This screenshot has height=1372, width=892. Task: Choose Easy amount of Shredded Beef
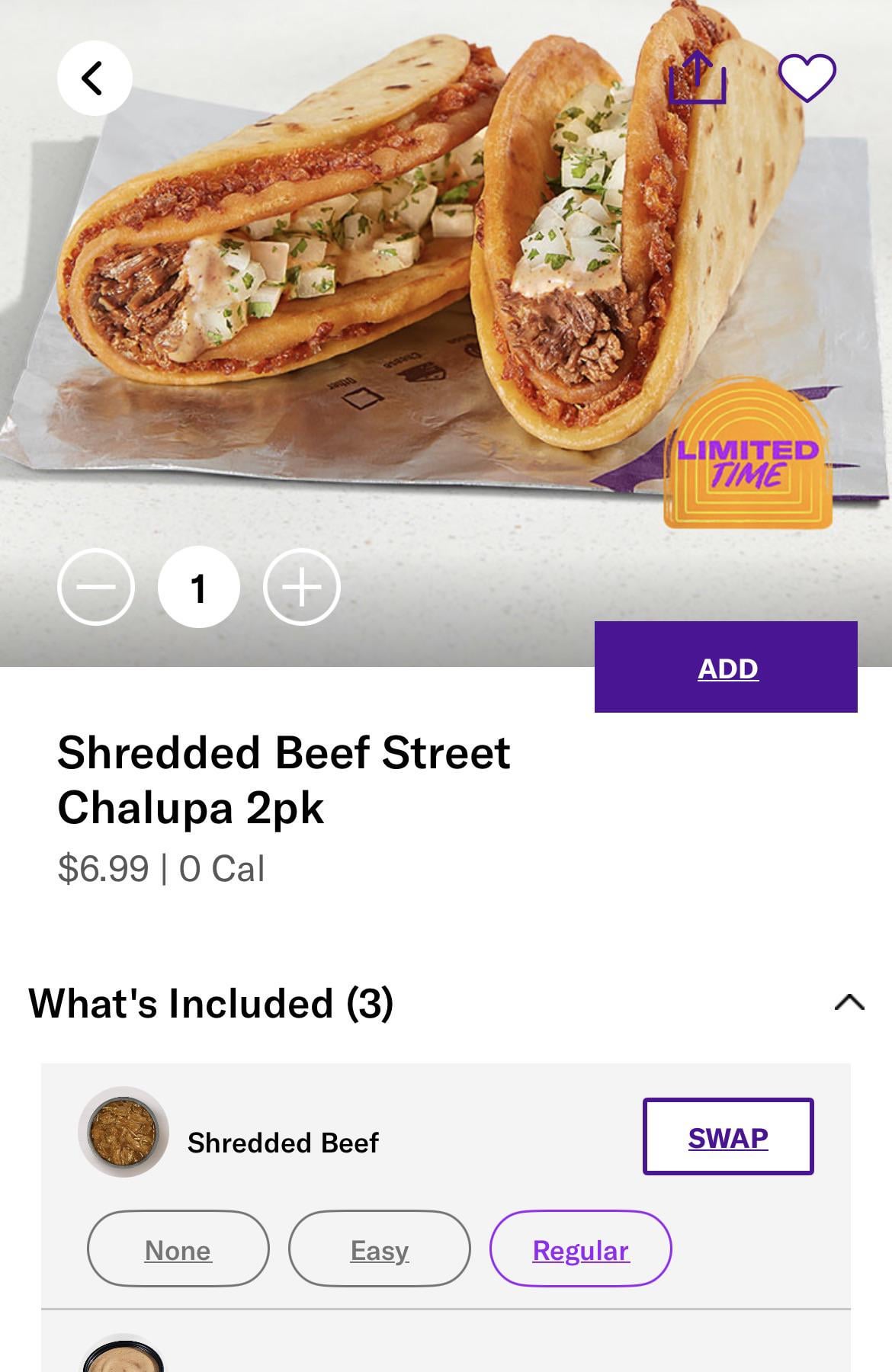pos(380,1251)
